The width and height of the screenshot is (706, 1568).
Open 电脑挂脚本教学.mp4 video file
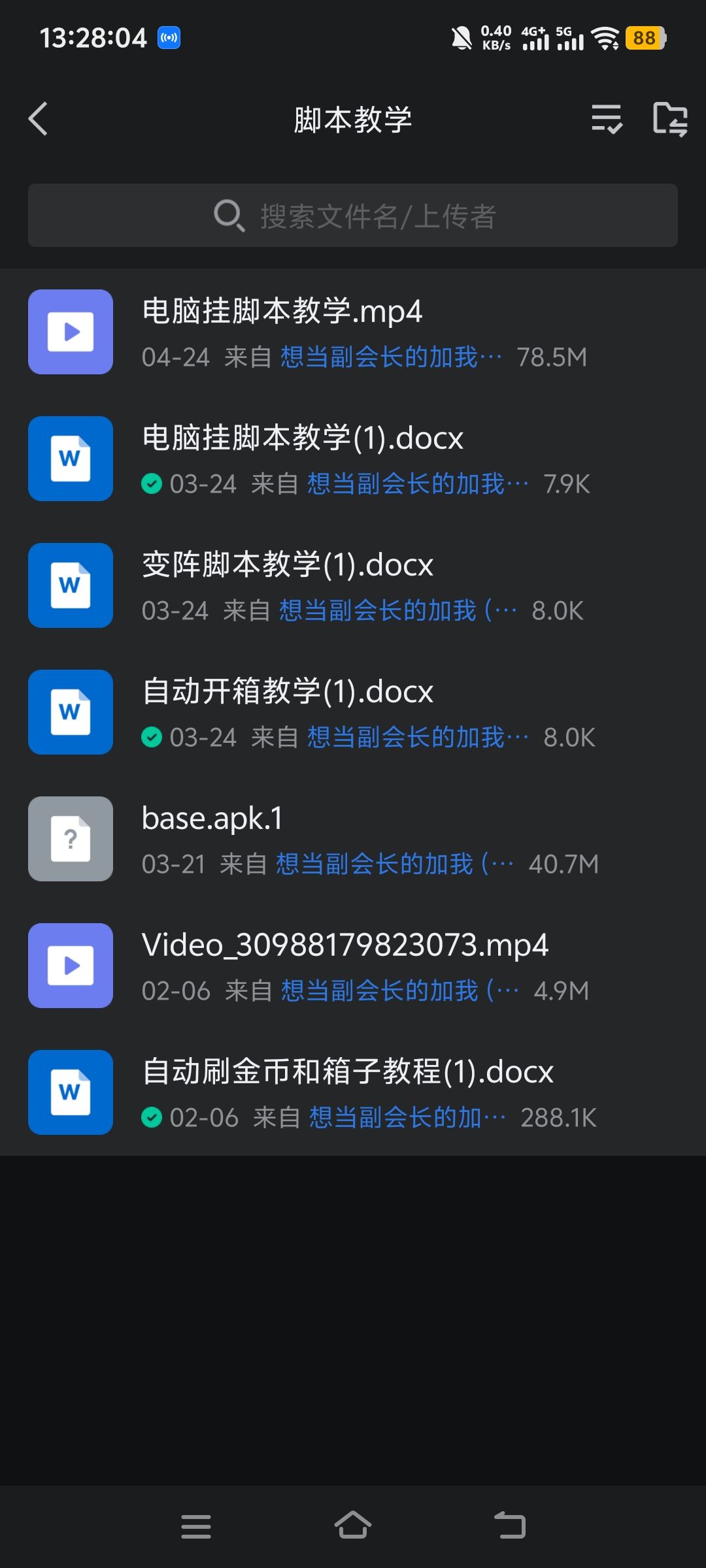[282, 312]
